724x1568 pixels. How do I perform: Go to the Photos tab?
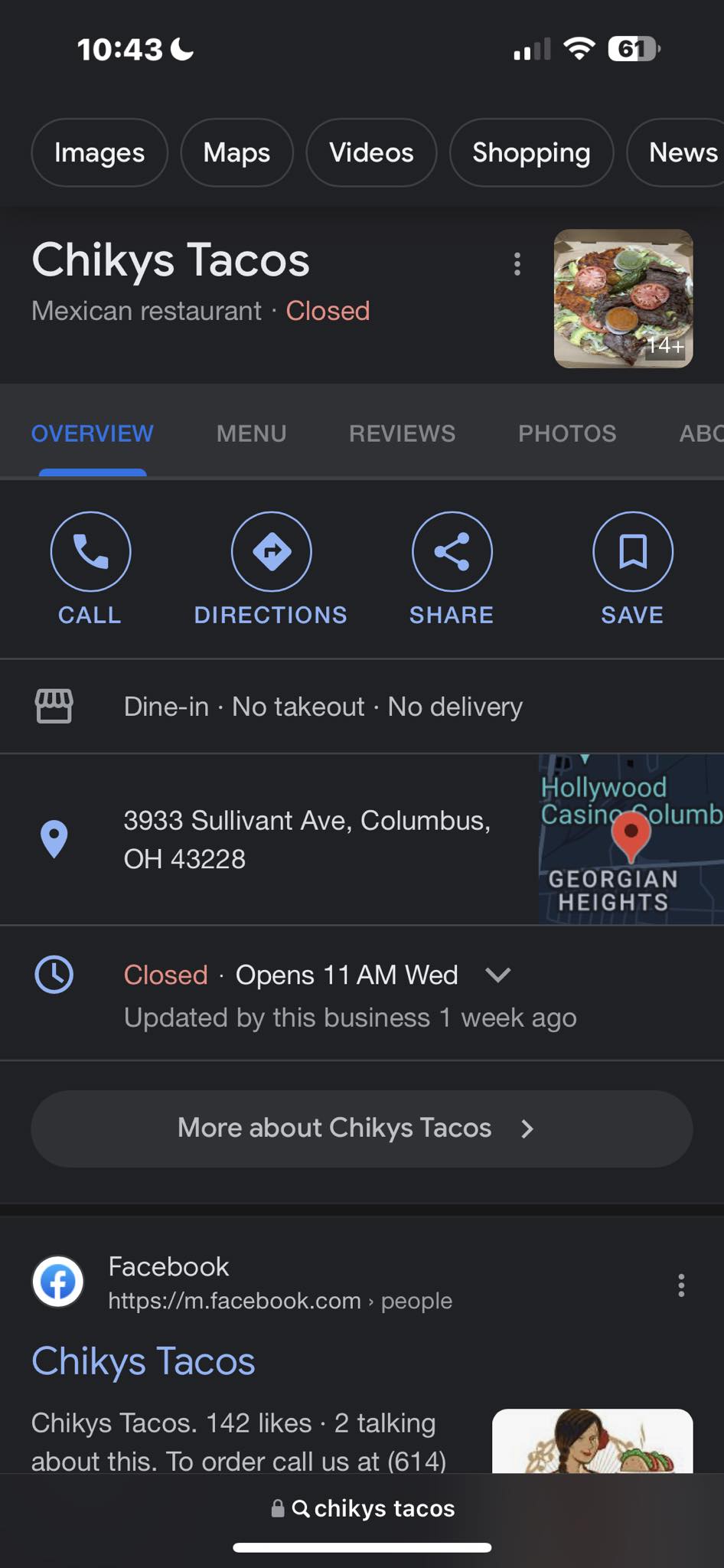pyautogui.click(x=567, y=433)
